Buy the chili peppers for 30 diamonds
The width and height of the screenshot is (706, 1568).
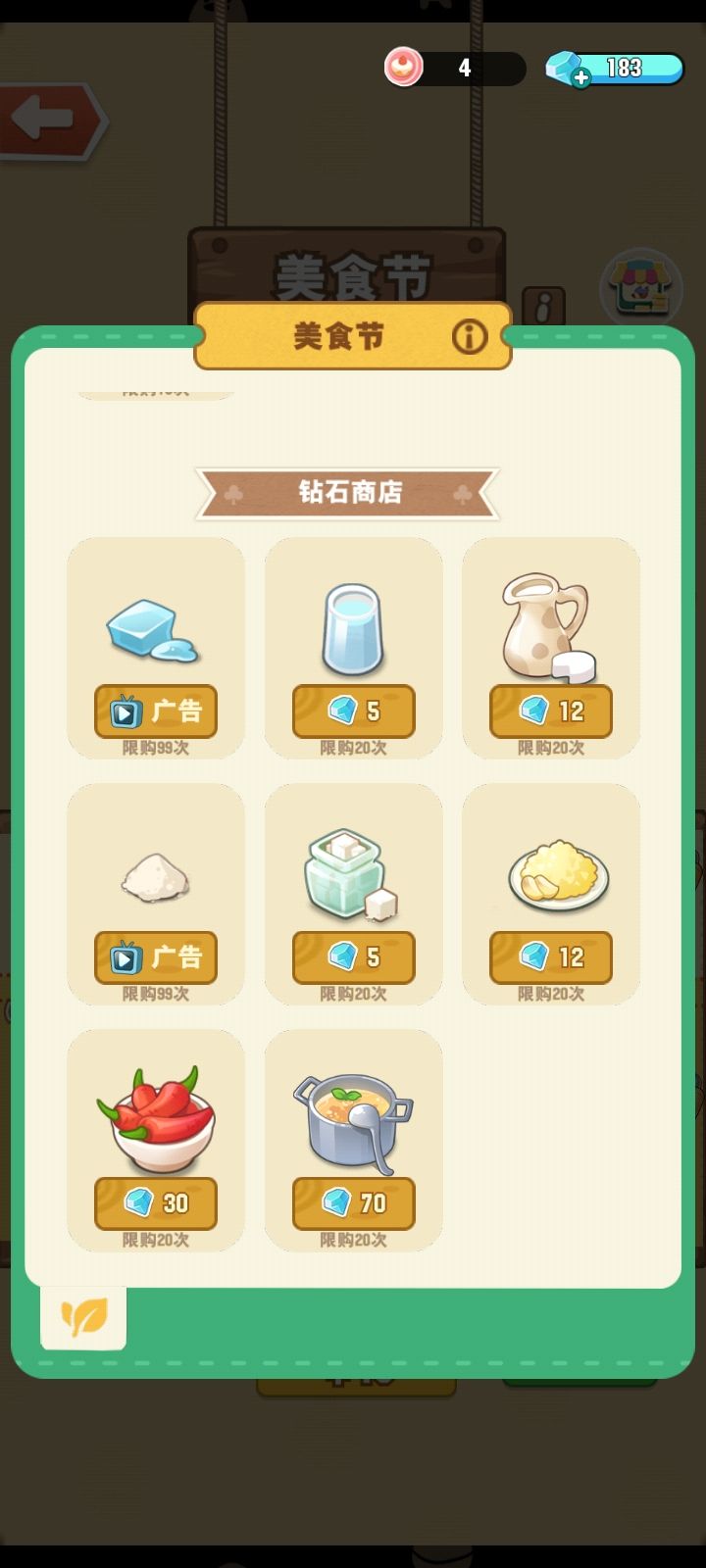coord(156,1203)
